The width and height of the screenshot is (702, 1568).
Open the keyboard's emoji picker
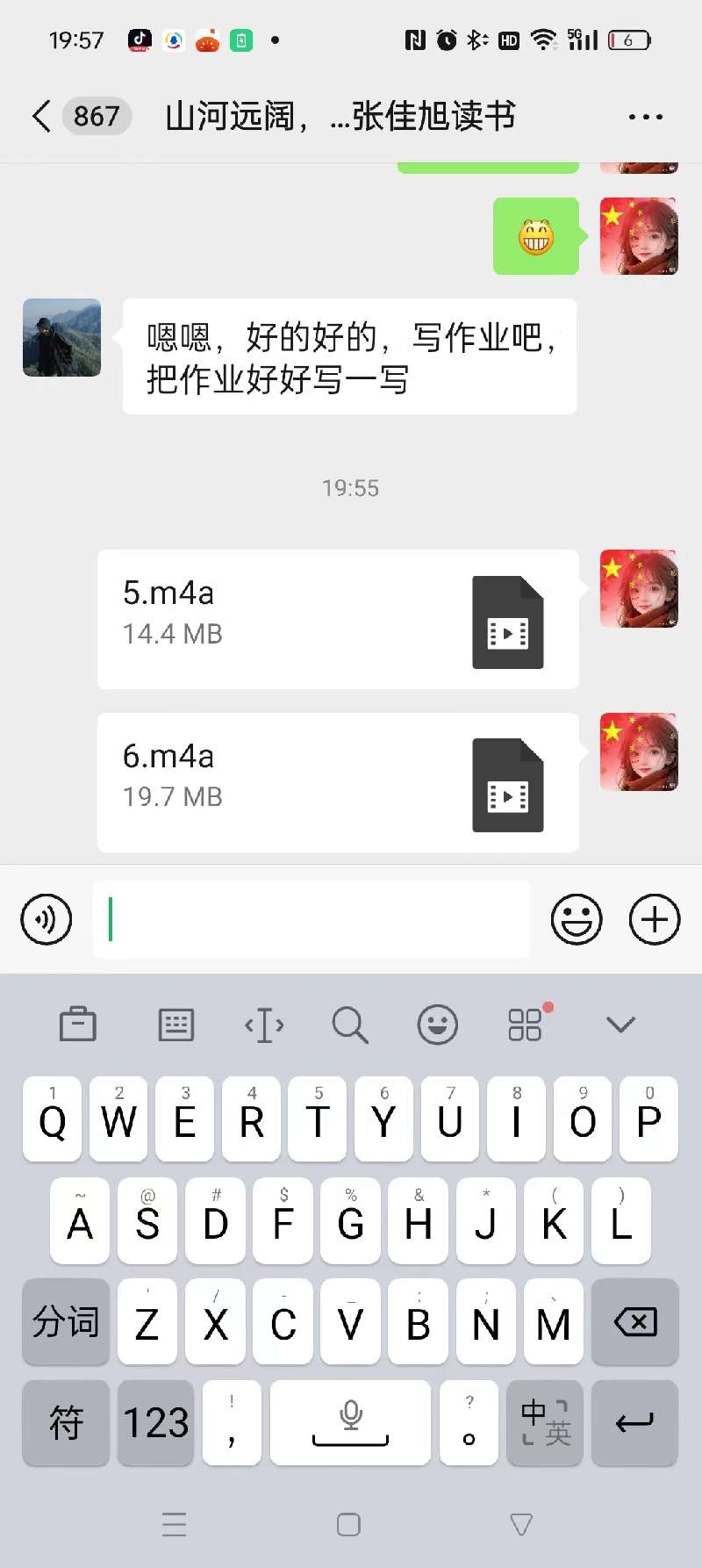(437, 1025)
